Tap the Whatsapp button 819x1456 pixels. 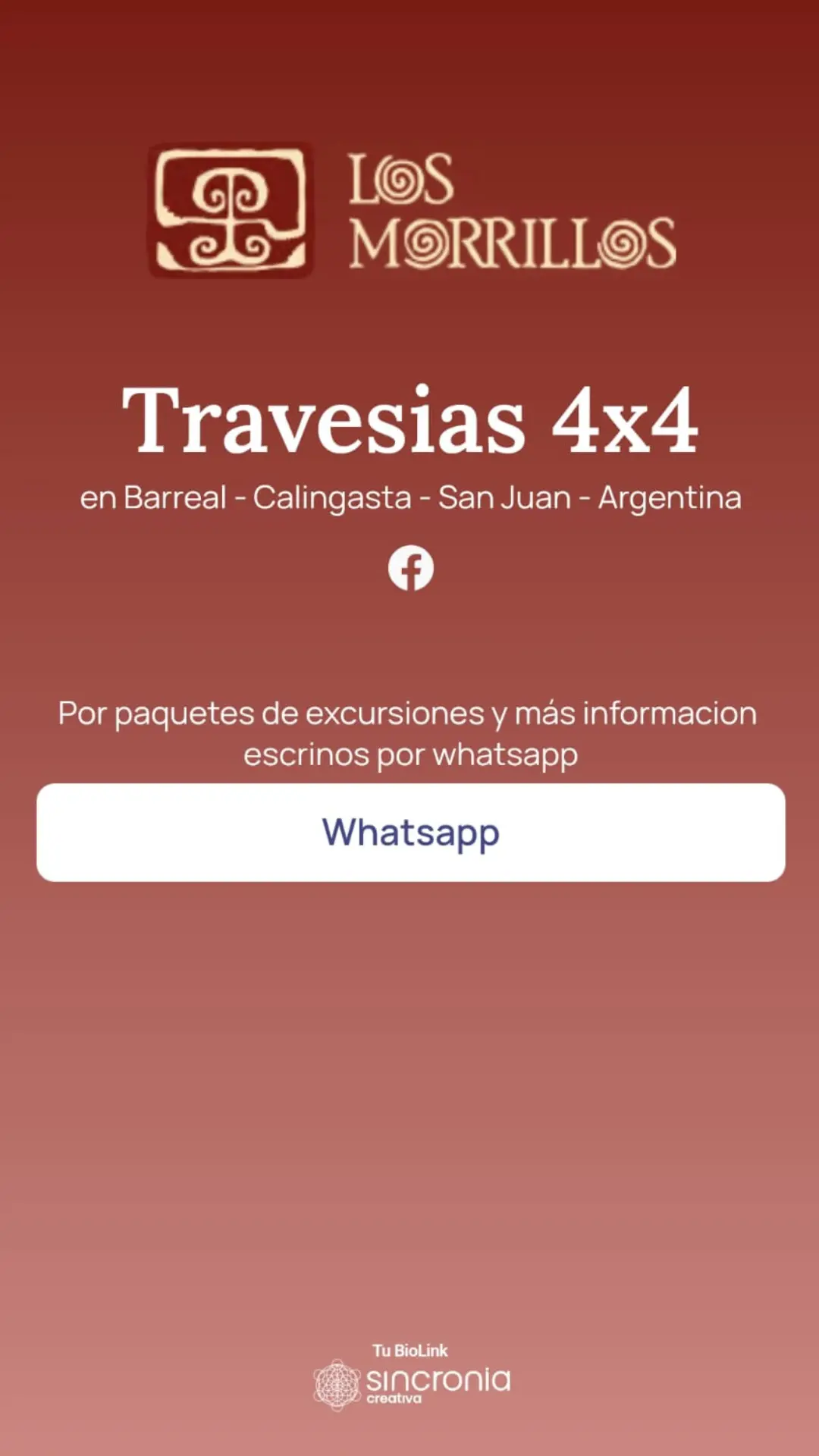(410, 832)
